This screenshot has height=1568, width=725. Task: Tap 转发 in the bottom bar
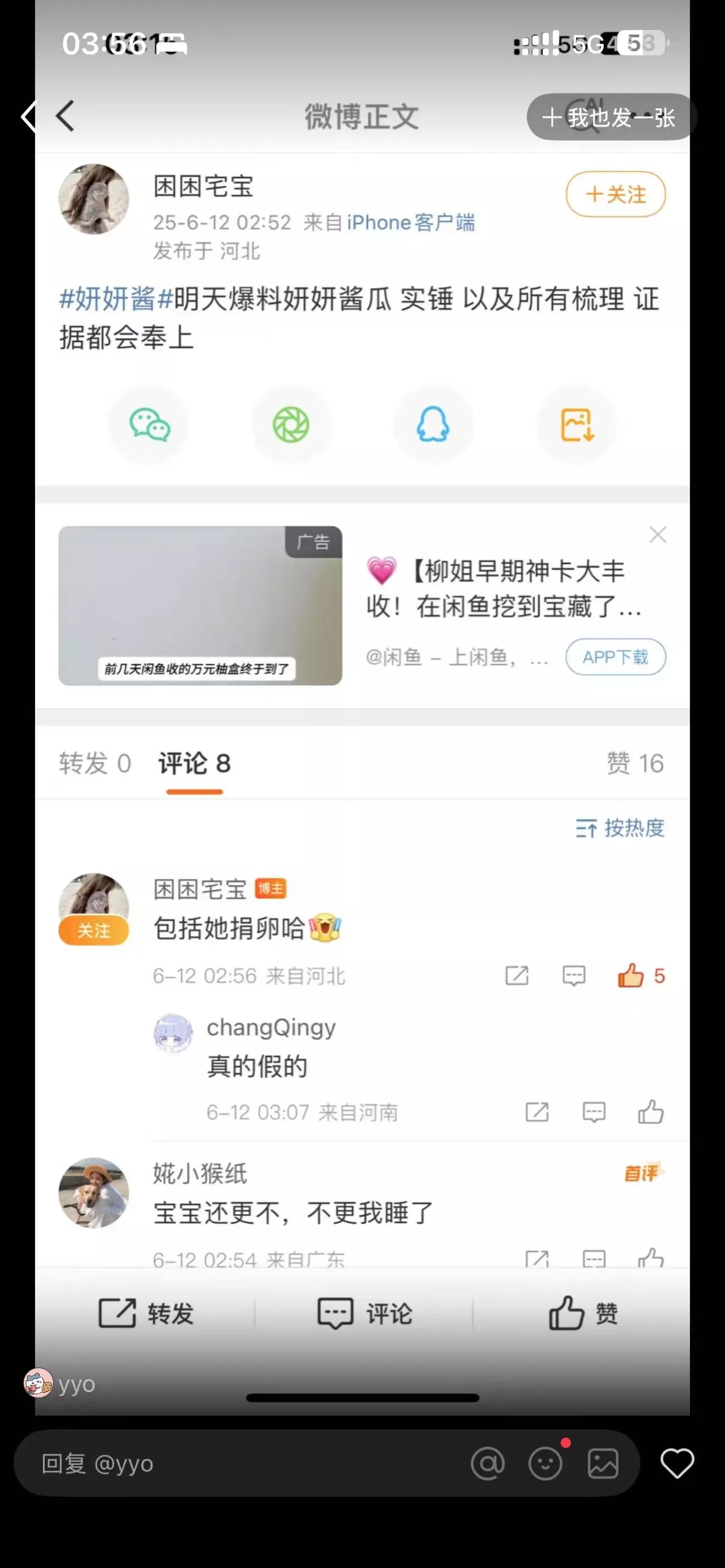tap(146, 1313)
